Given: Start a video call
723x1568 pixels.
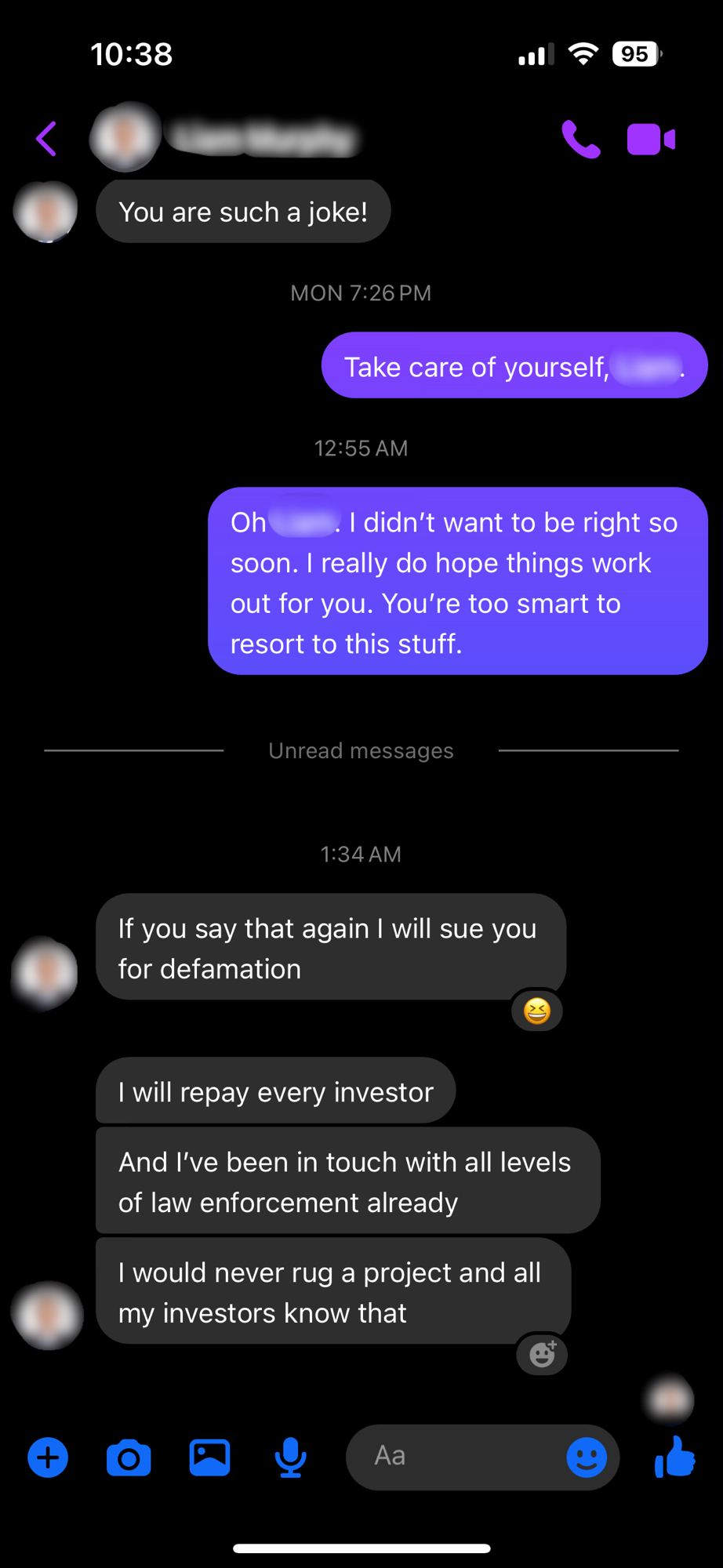Looking at the screenshot, I should (x=651, y=140).
